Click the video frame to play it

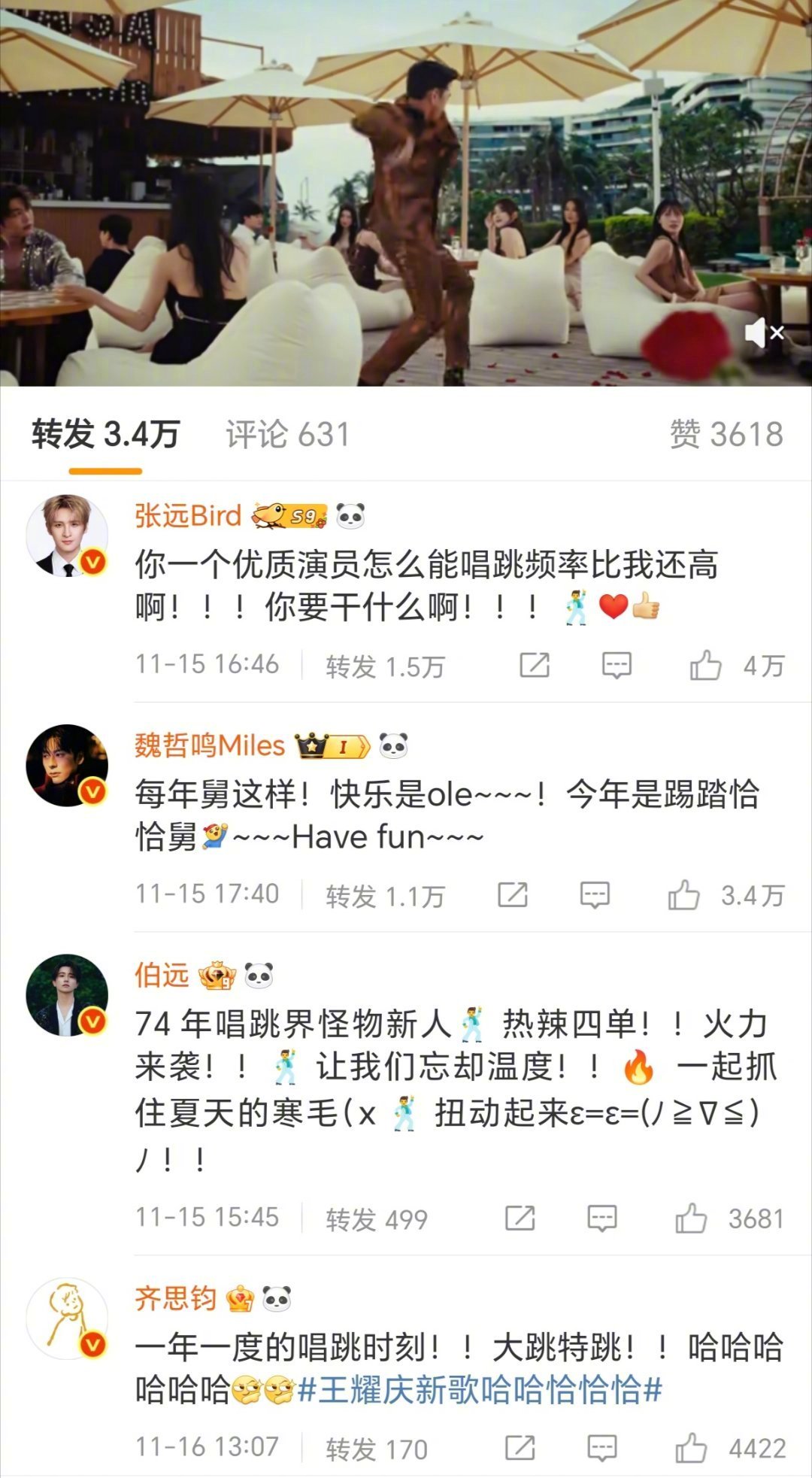pyautogui.click(x=406, y=196)
